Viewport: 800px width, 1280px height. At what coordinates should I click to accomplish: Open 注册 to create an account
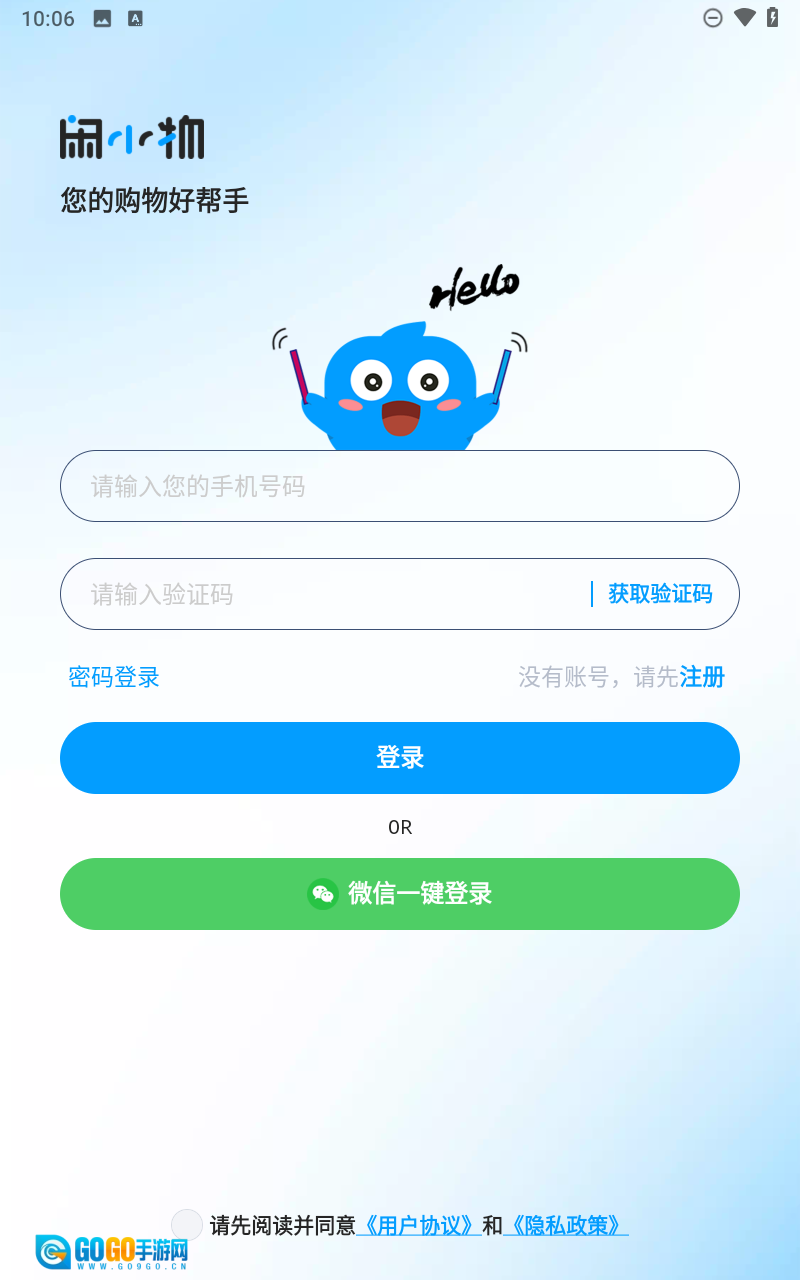(702, 677)
